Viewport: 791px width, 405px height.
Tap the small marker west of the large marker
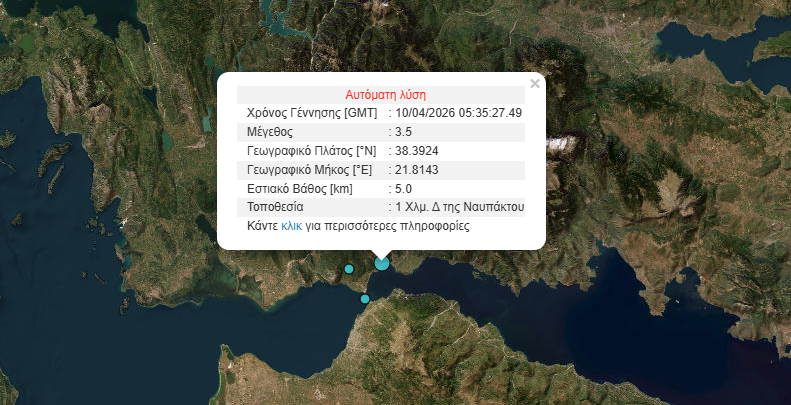coord(349,269)
